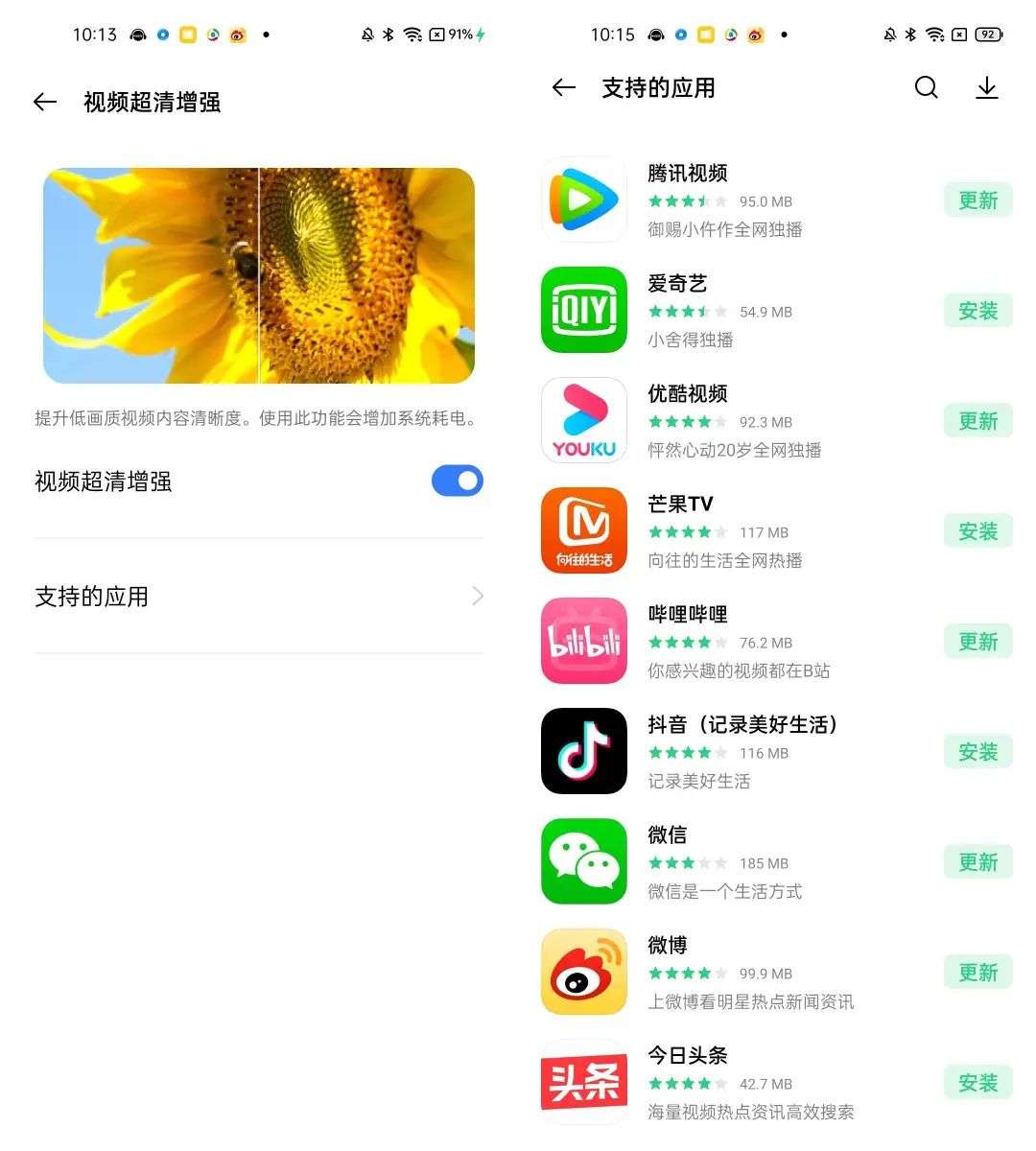Install 芒果TV app
Viewport: 1036px width, 1151px height.
[977, 531]
